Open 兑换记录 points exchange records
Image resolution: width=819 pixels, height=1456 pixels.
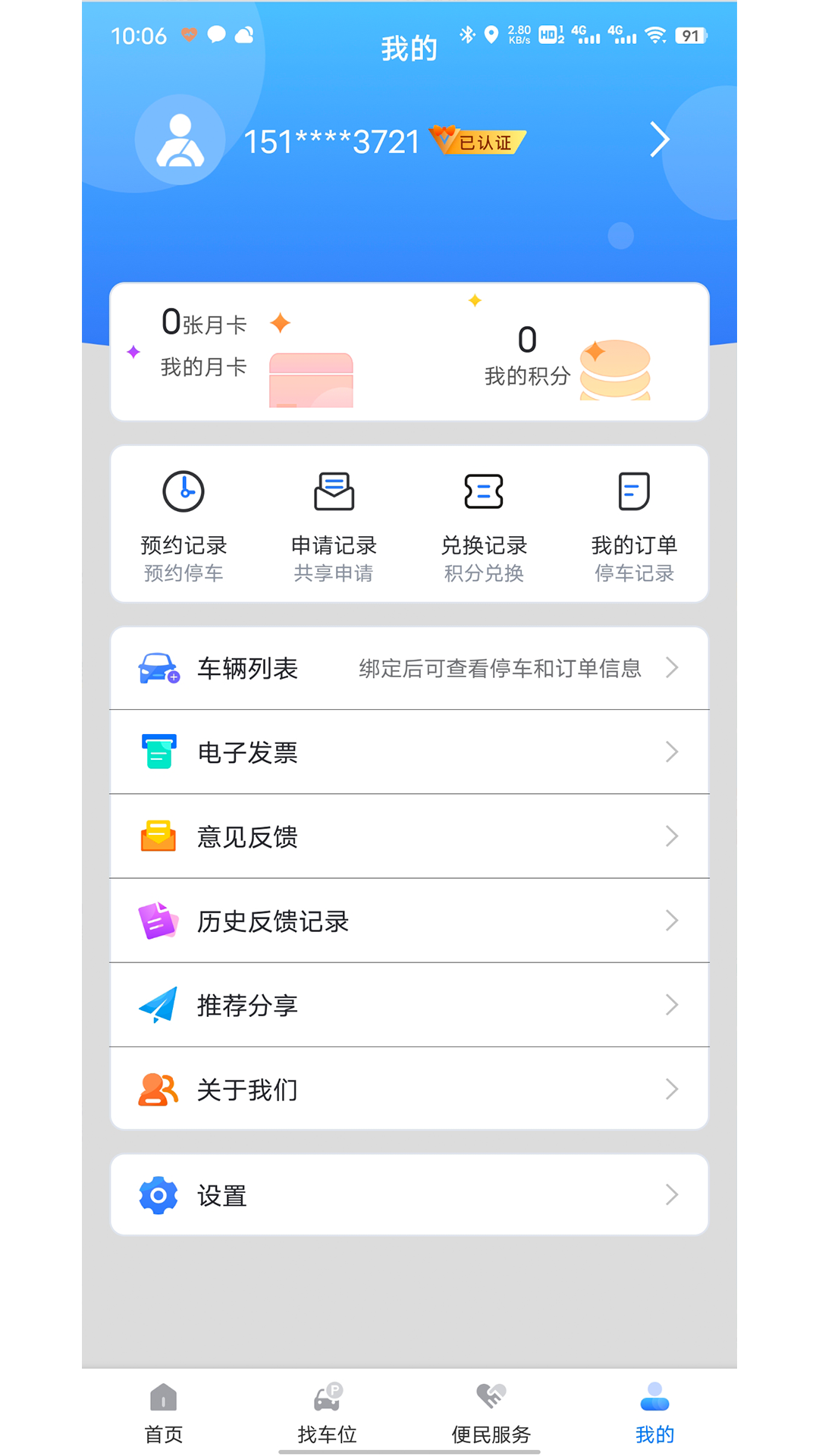485,523
